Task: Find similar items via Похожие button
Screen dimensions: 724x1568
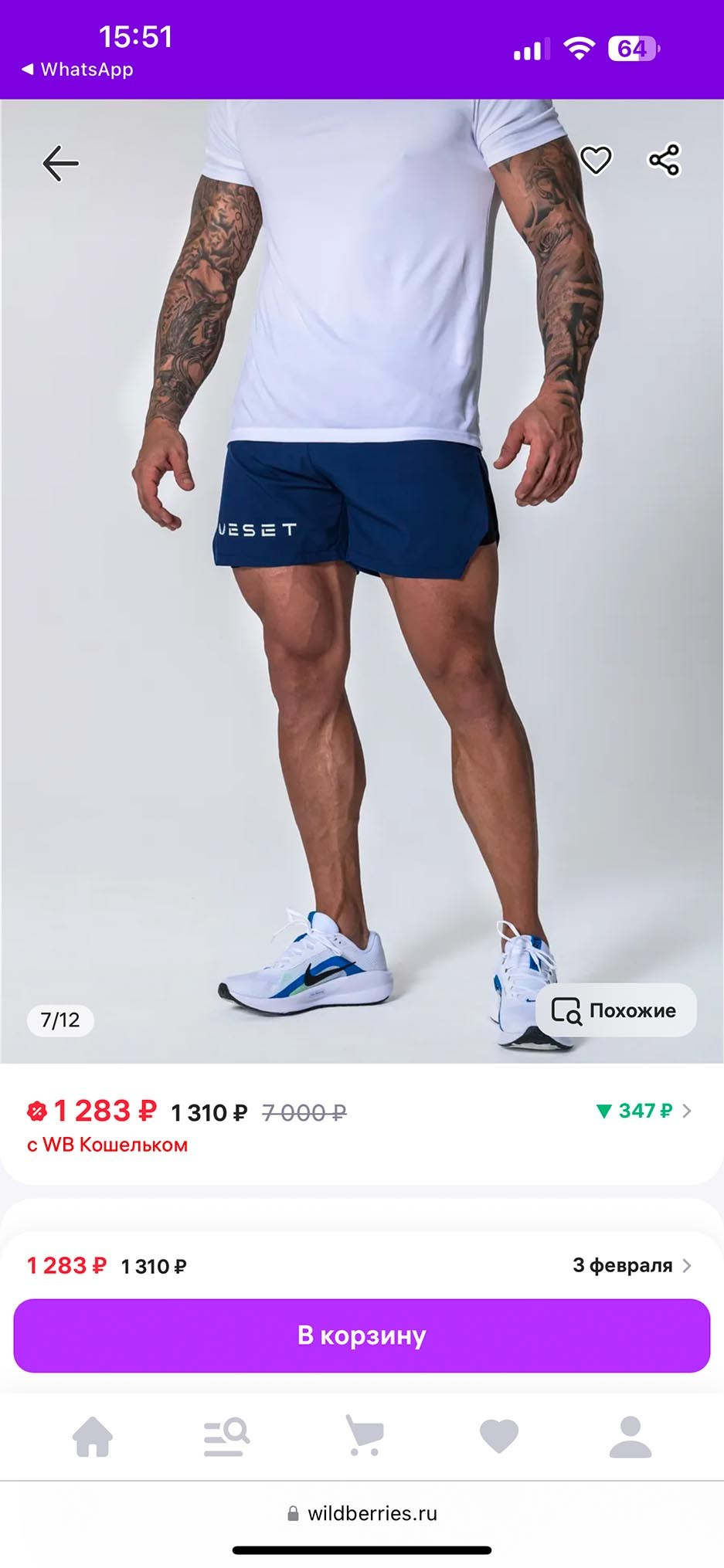Action: coord(615,1010)
